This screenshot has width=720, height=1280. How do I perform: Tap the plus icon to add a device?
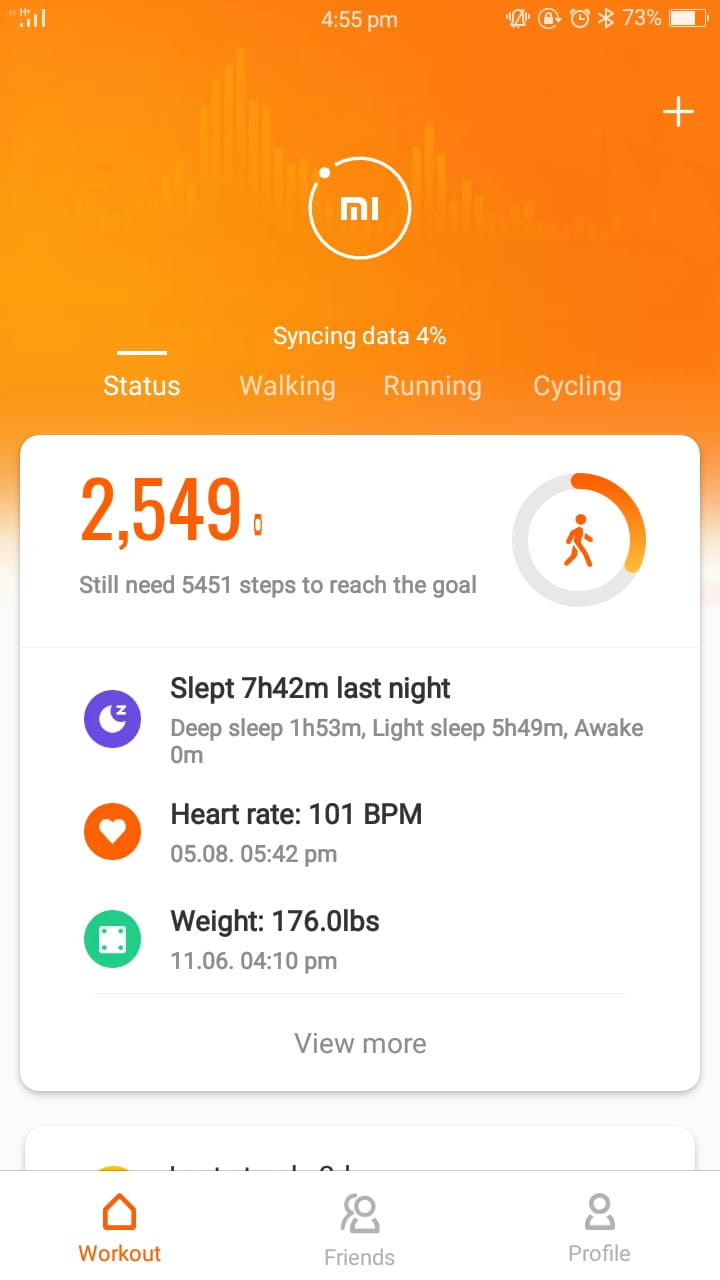point(678,112)
